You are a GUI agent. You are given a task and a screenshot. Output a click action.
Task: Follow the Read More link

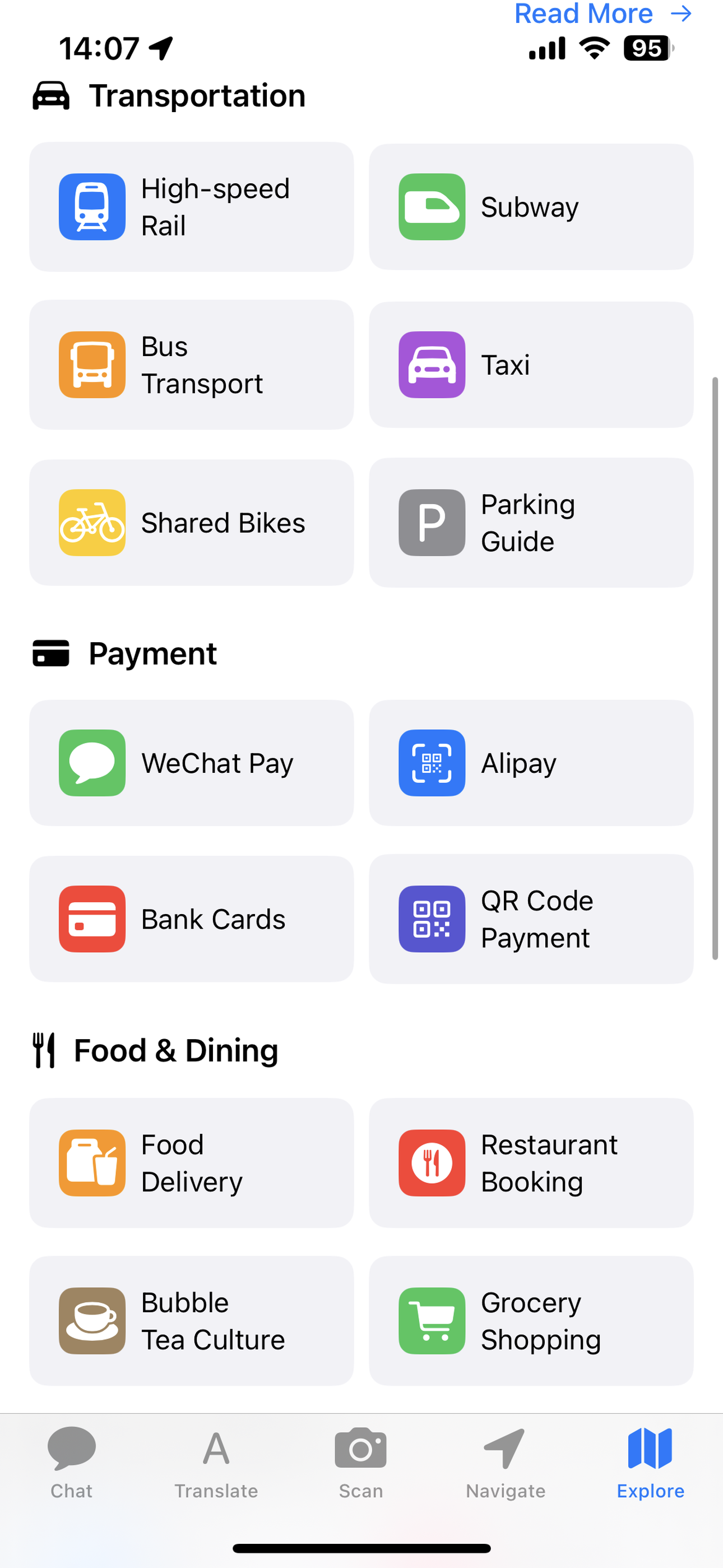(x=602, y=13)
